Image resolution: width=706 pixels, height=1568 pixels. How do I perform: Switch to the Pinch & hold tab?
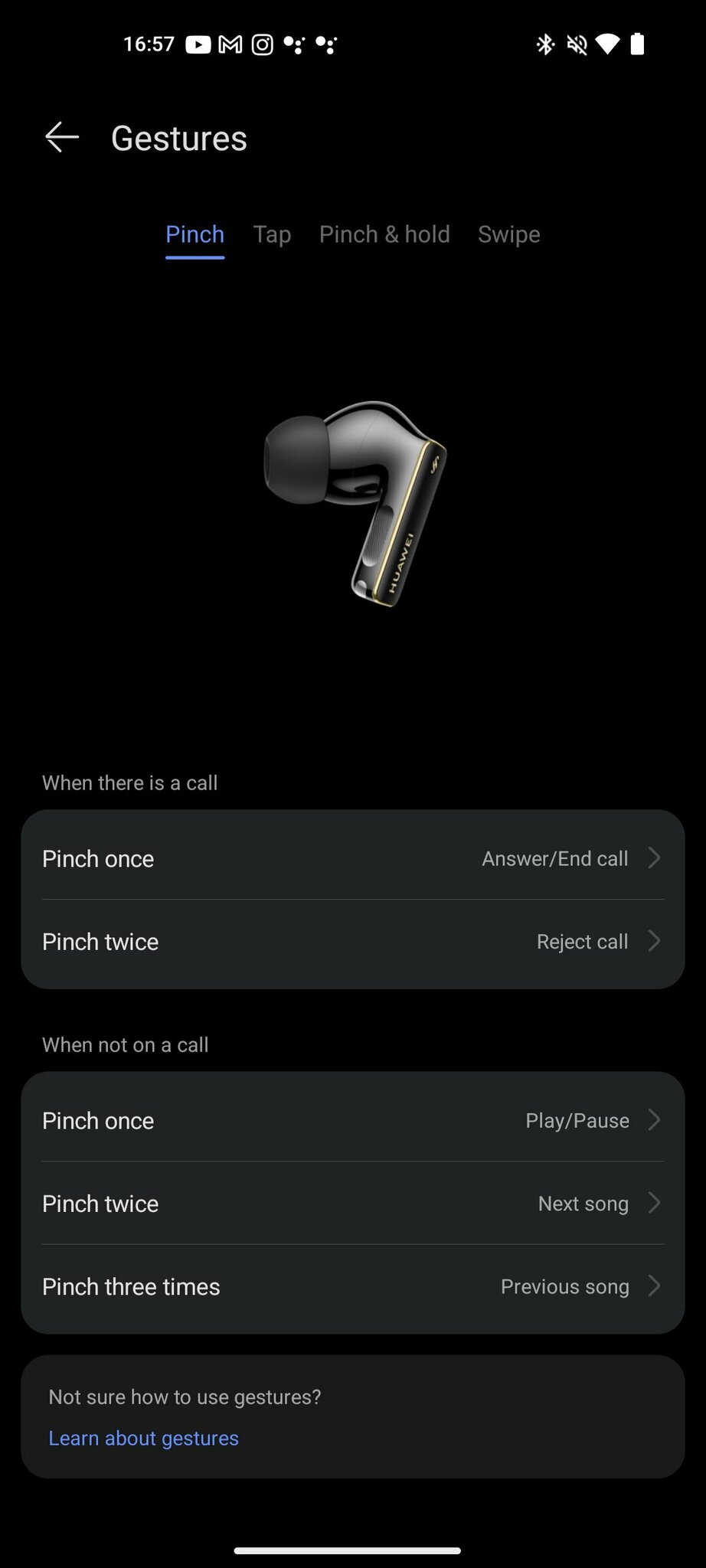pos(384,234)
